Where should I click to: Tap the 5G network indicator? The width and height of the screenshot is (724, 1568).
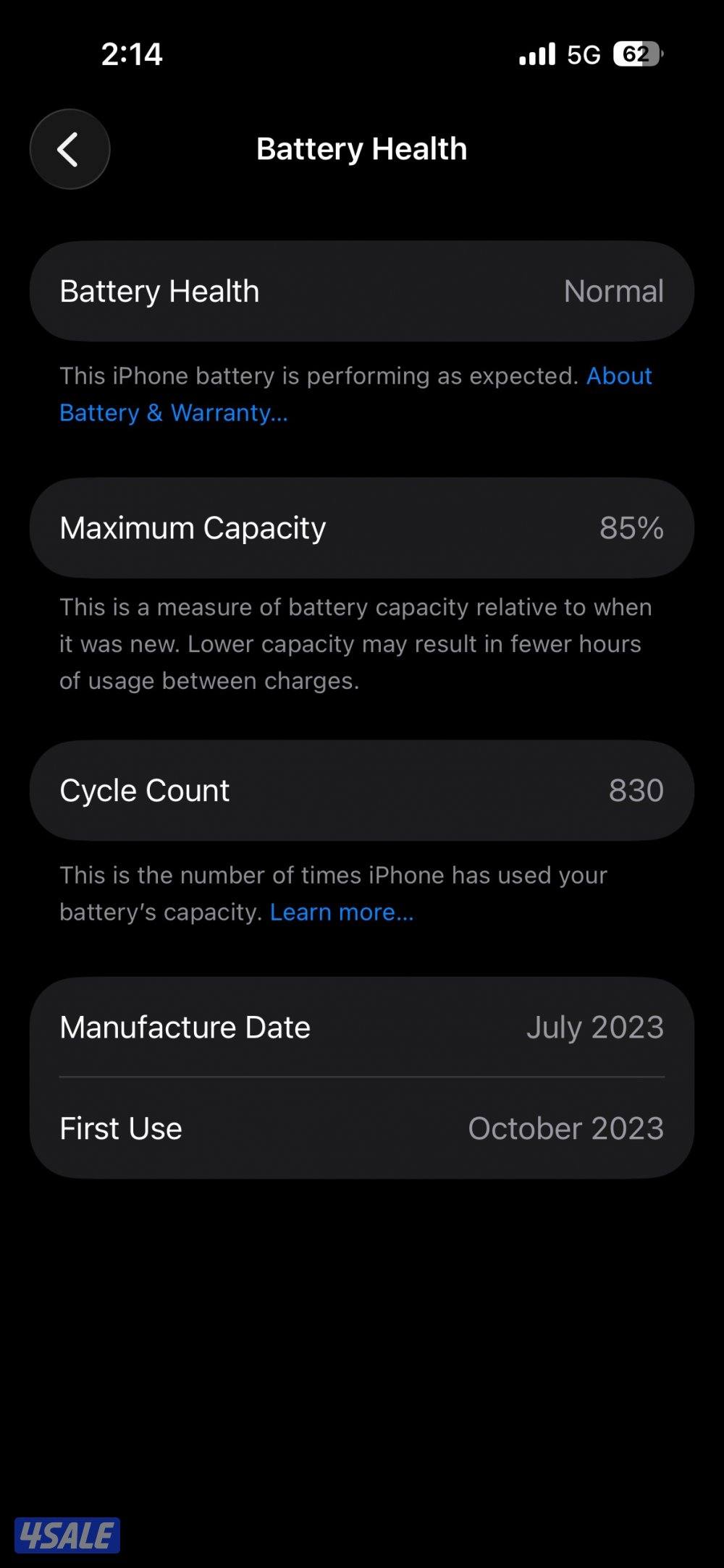point(584,54)
